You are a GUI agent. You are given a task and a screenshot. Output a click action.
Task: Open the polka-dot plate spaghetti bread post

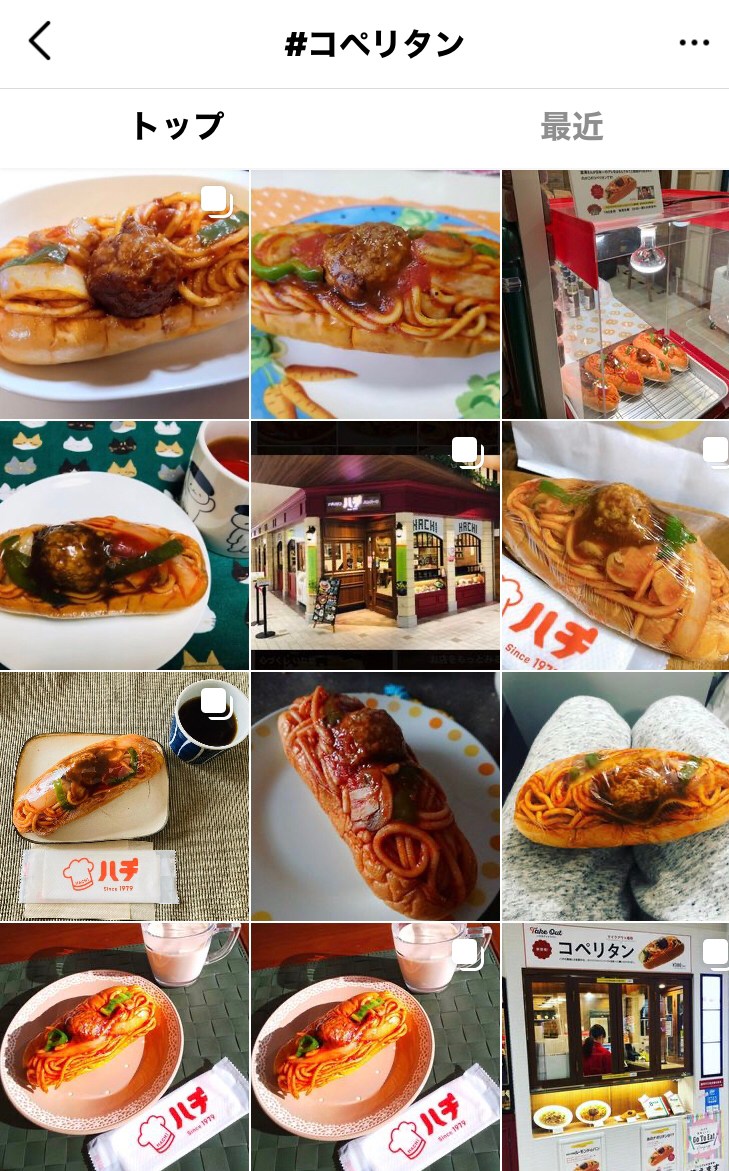coord(375,796)
